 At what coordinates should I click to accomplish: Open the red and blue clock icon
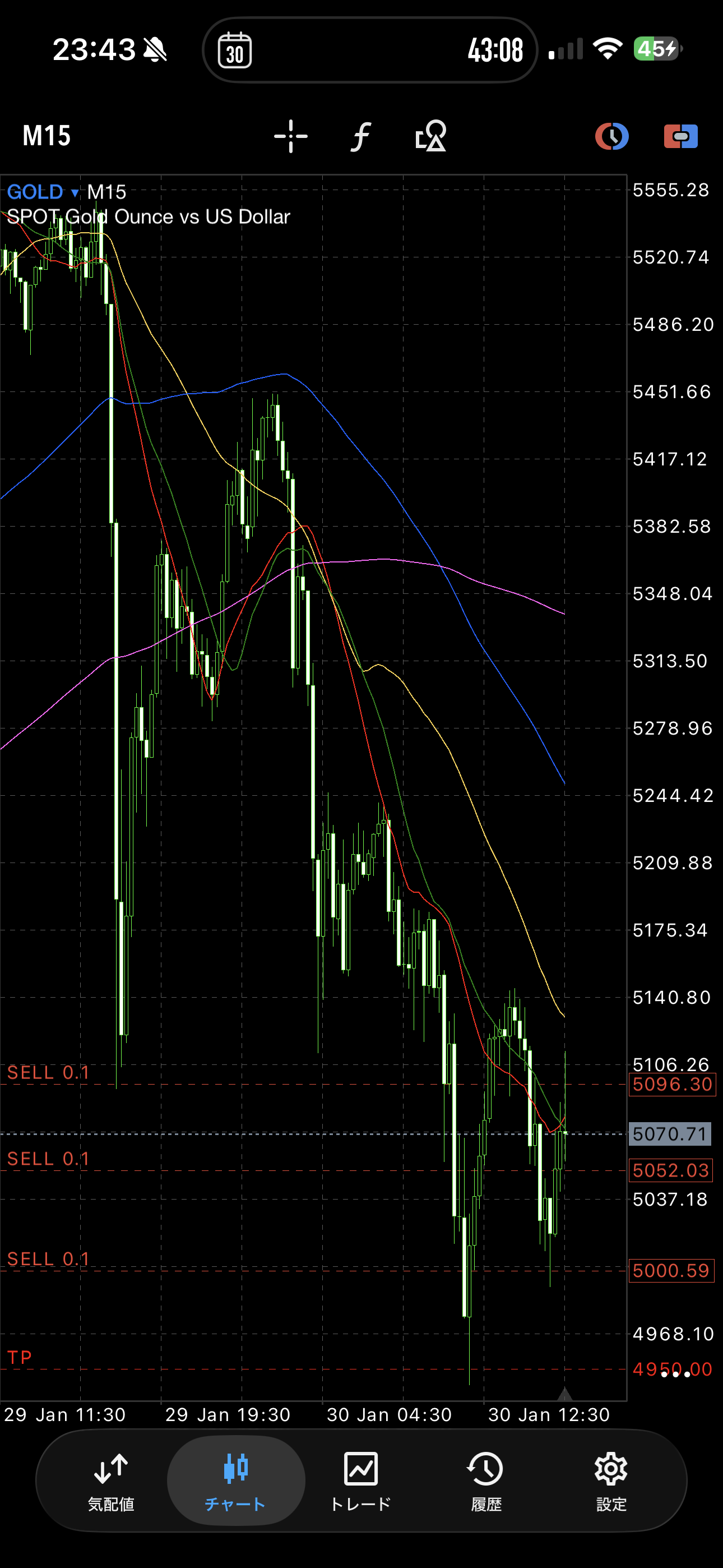coord(611,136)
